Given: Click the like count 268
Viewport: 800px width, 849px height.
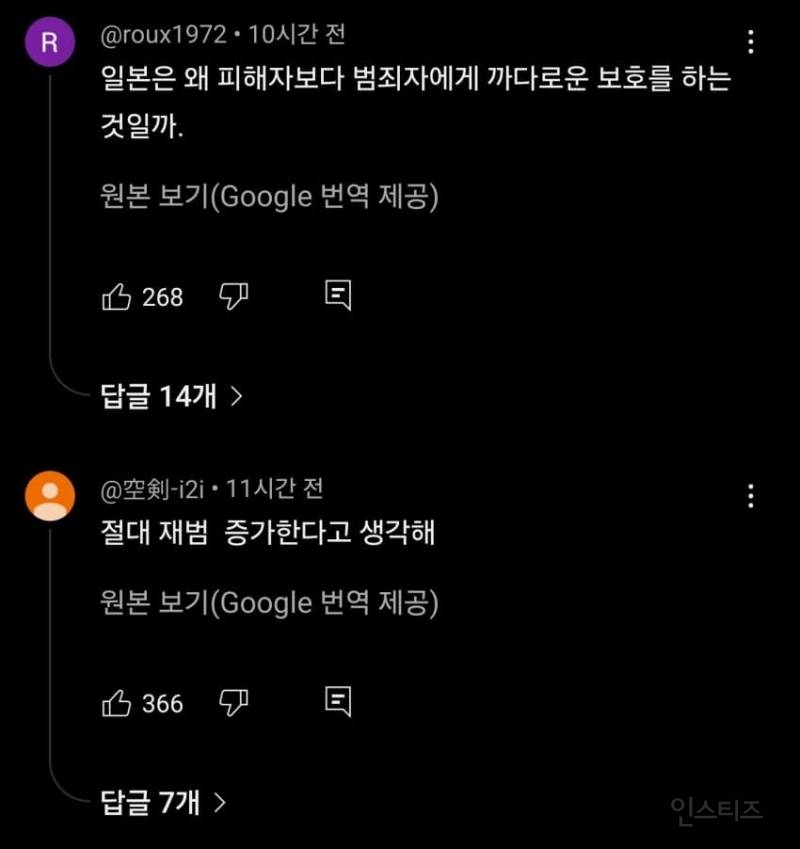Looking at the screenshot, I should 164,297.
